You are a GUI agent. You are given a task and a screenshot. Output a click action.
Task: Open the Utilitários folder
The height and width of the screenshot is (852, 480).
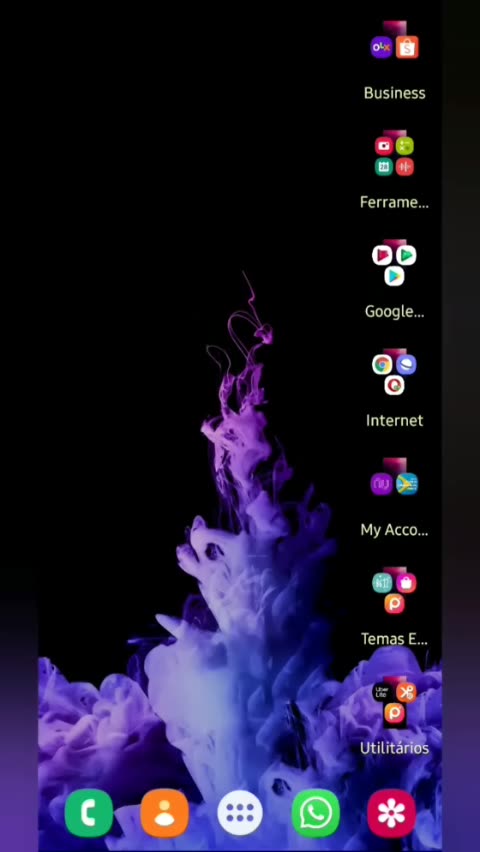pos(394,702)
